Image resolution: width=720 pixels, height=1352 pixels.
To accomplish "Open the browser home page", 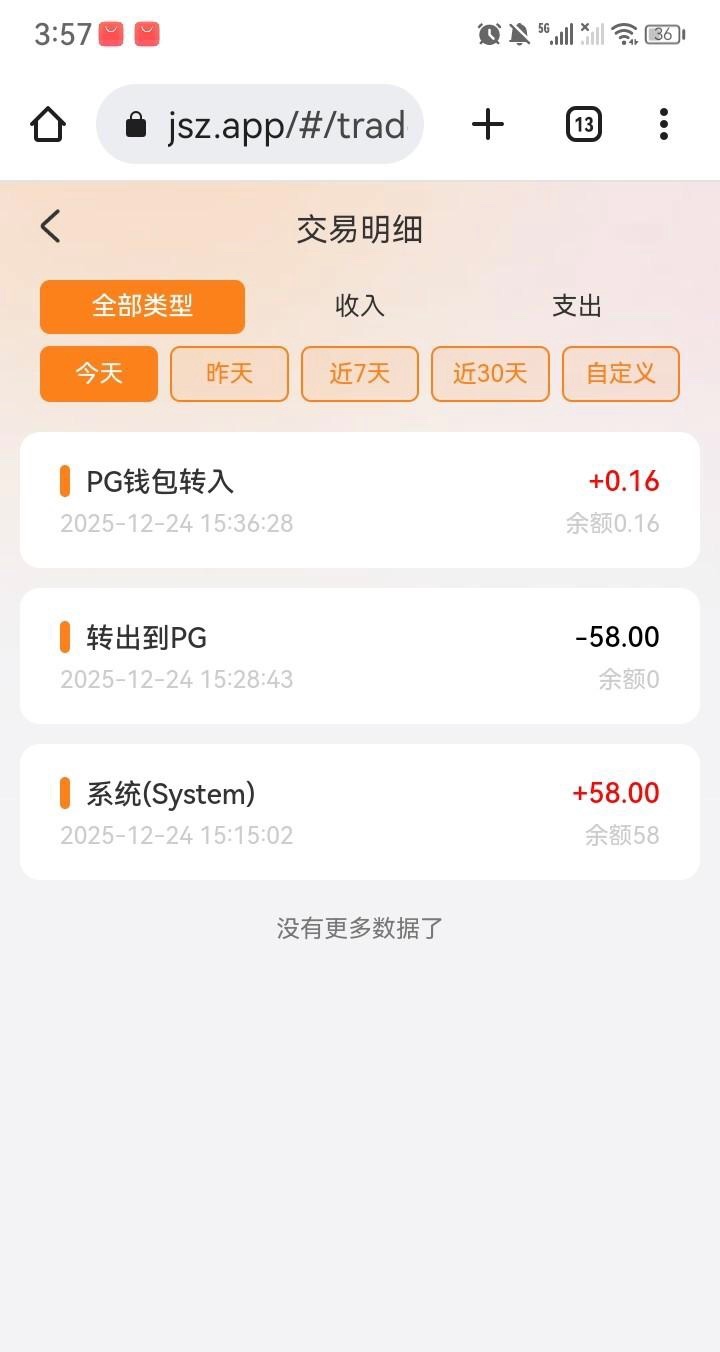I will (48, 125).
